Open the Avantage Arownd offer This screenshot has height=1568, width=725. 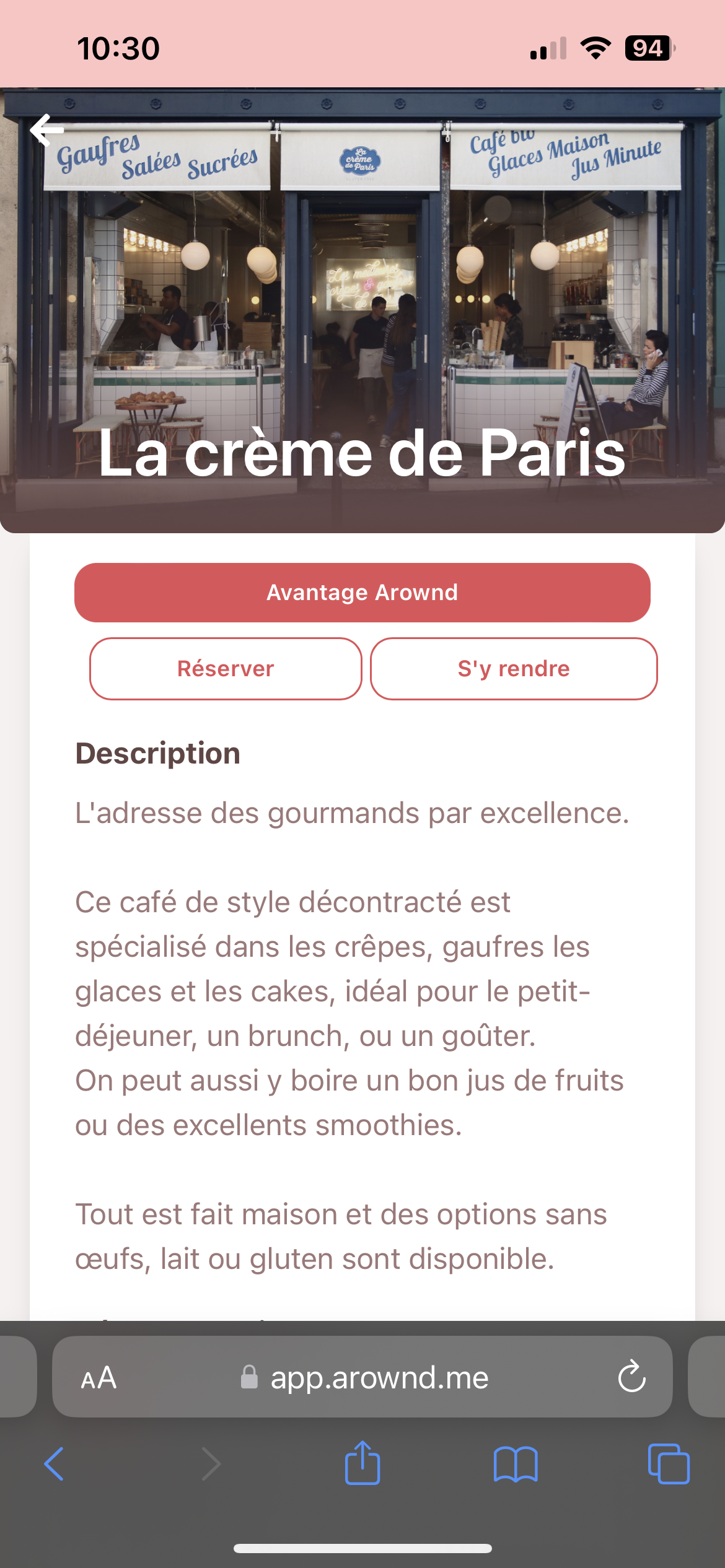362,593
